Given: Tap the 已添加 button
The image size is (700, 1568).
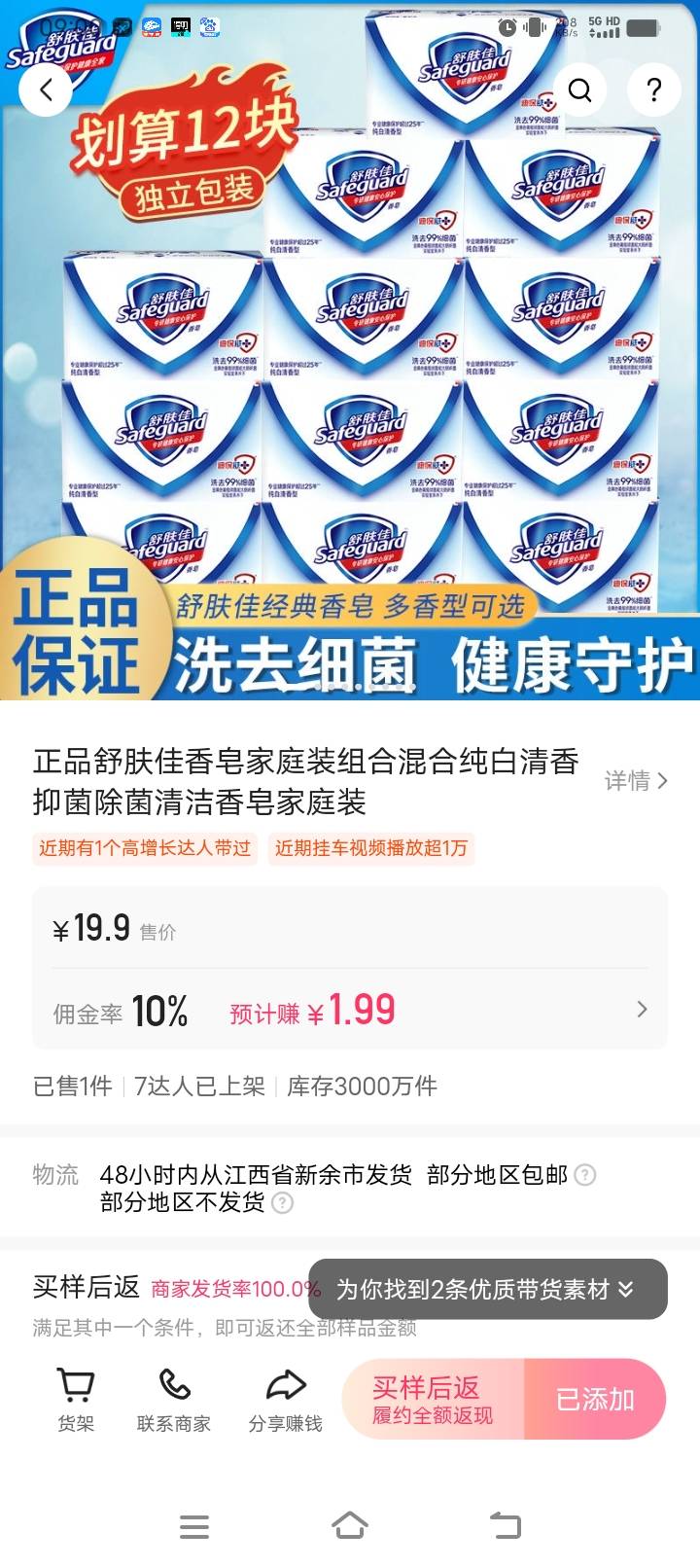Looking at the screenshot, I should [x=595, y=1400].
